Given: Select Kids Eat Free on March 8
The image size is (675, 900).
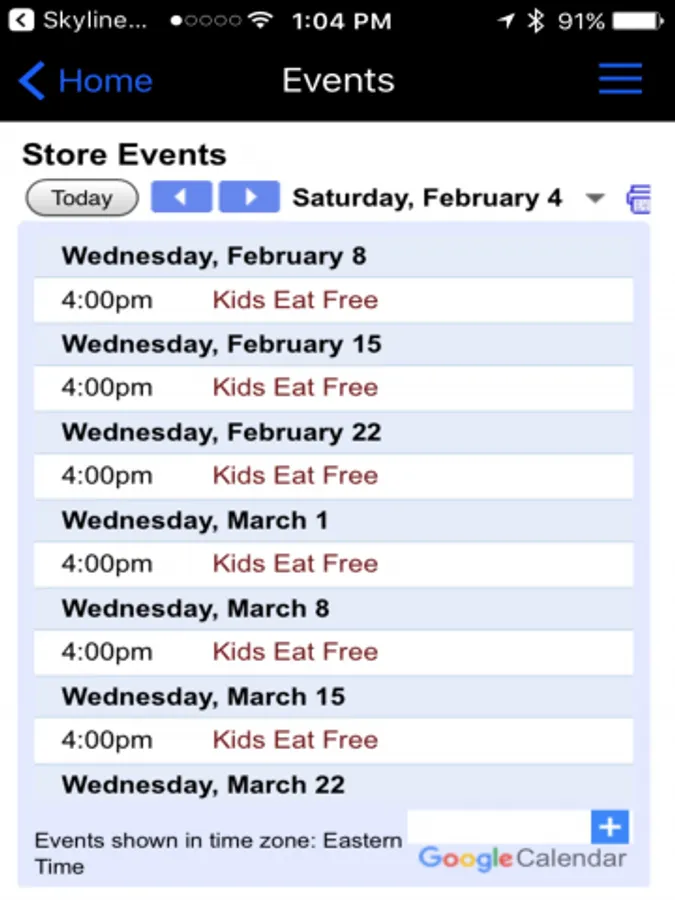Looking at the screenshot, I should (x=295, y=652).
